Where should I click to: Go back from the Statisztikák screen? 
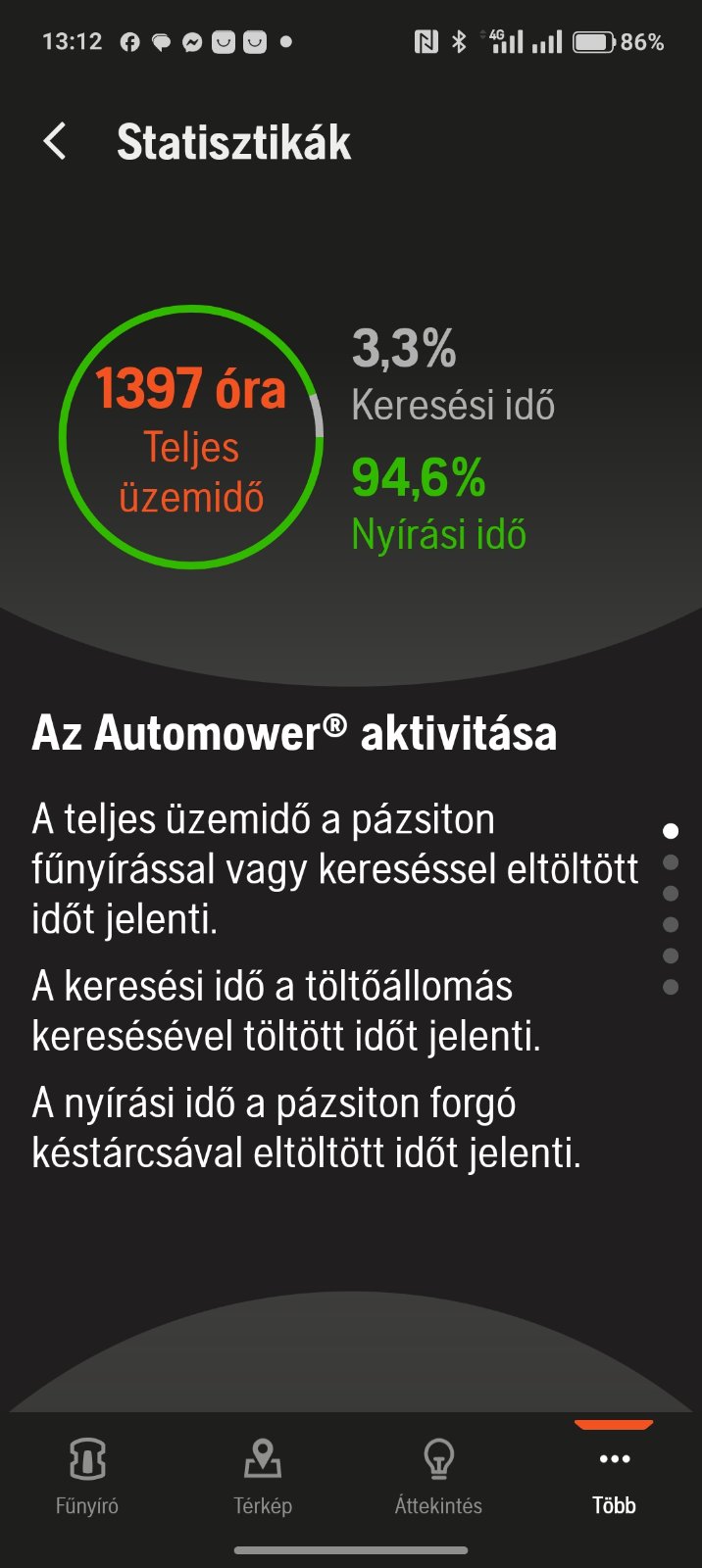coord(56,142)
